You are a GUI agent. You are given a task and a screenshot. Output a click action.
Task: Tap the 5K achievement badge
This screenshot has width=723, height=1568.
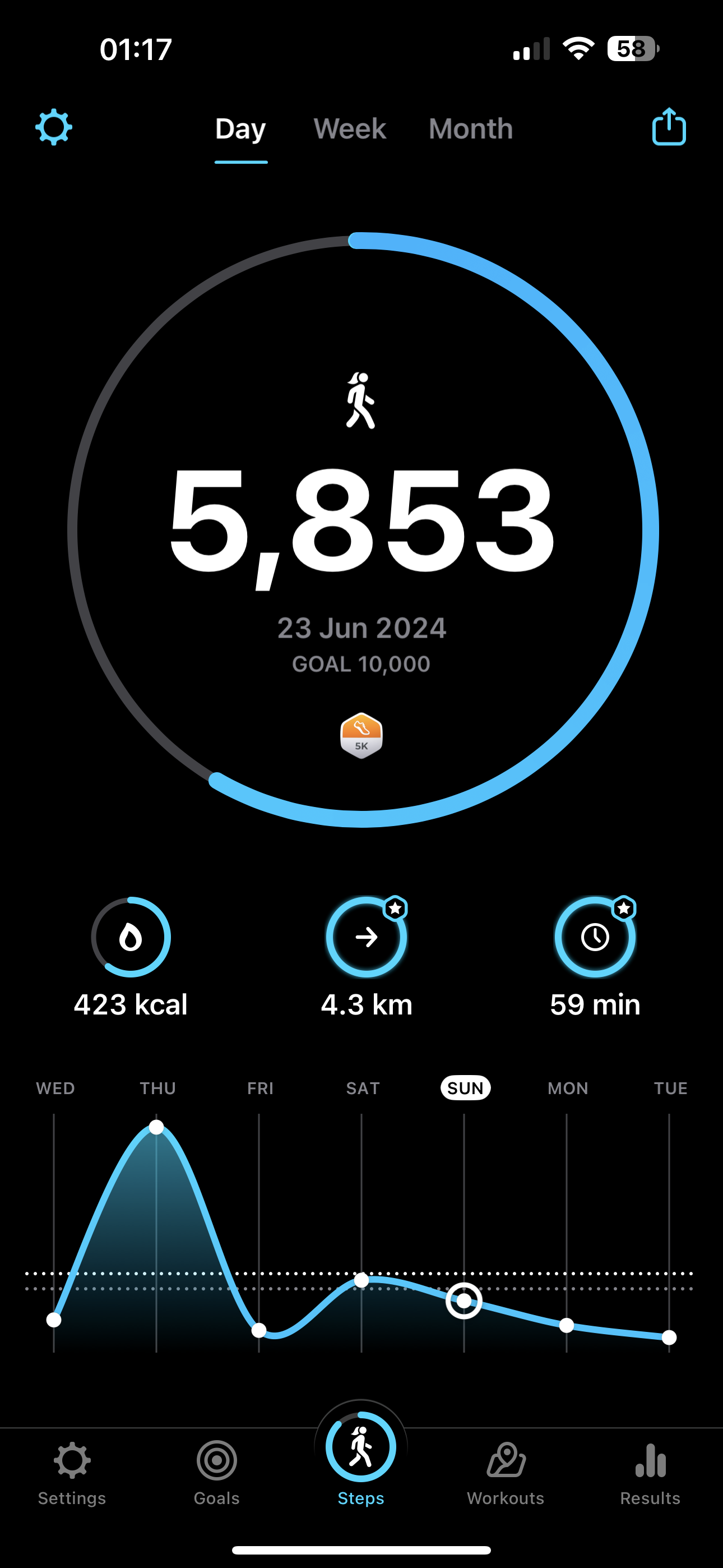361,735
